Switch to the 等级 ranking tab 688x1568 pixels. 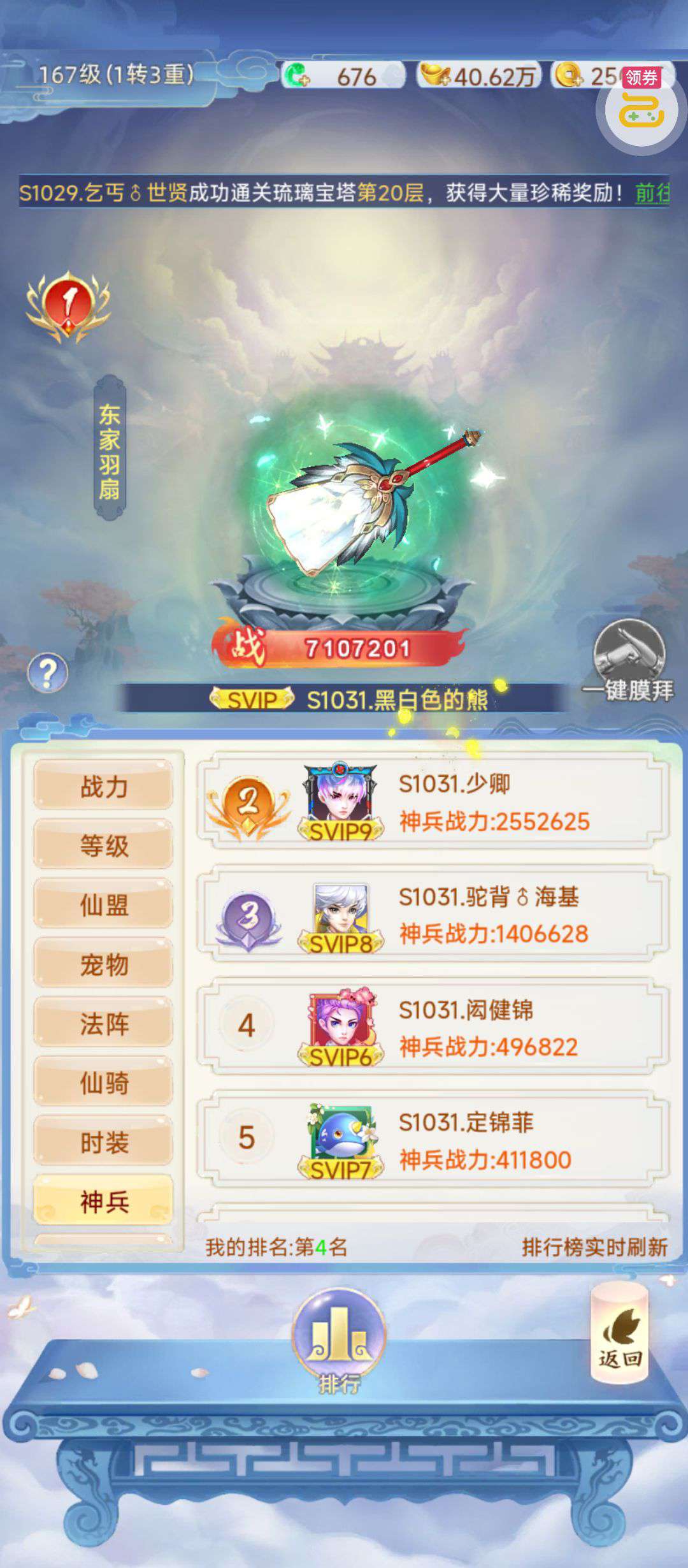tap(103, 846)
